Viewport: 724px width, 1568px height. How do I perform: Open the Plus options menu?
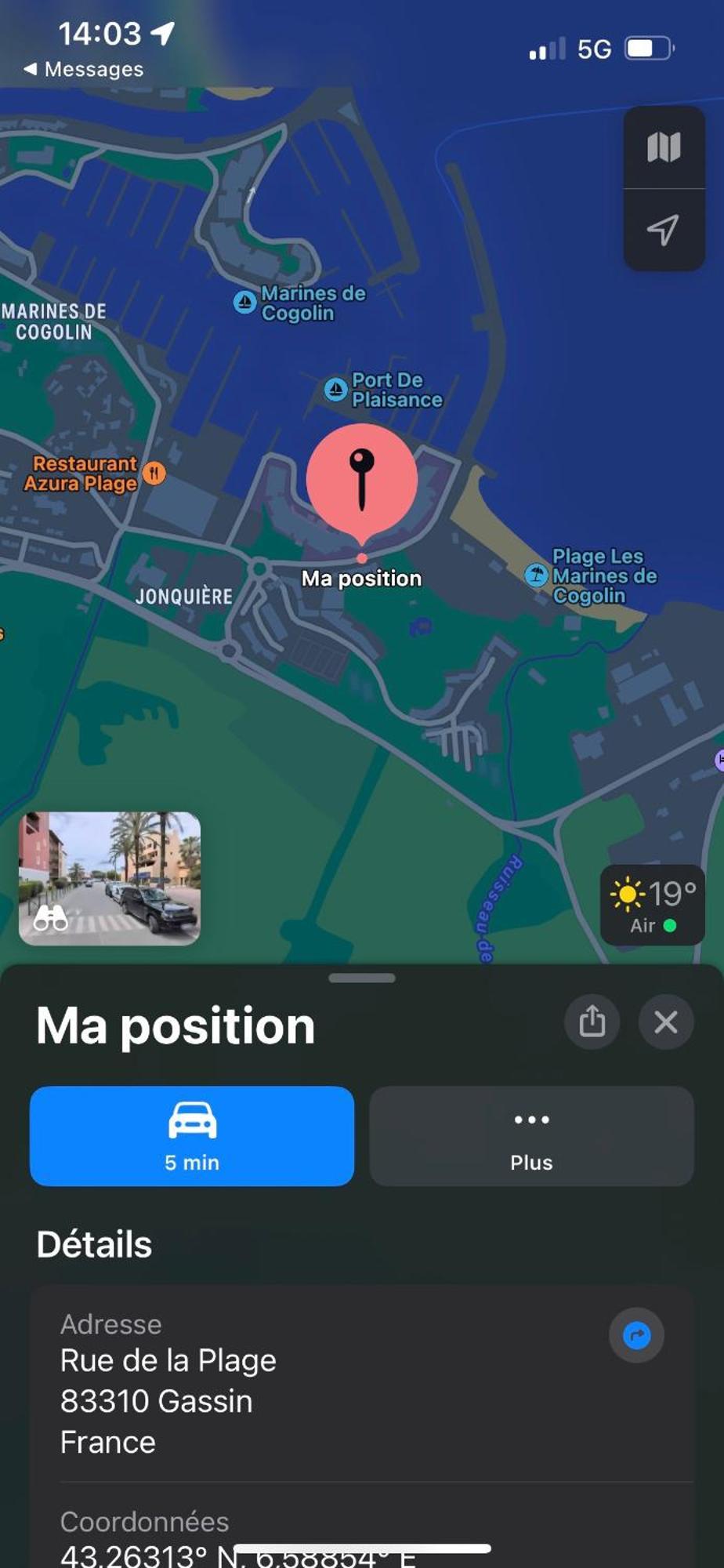coord(531,1135)
